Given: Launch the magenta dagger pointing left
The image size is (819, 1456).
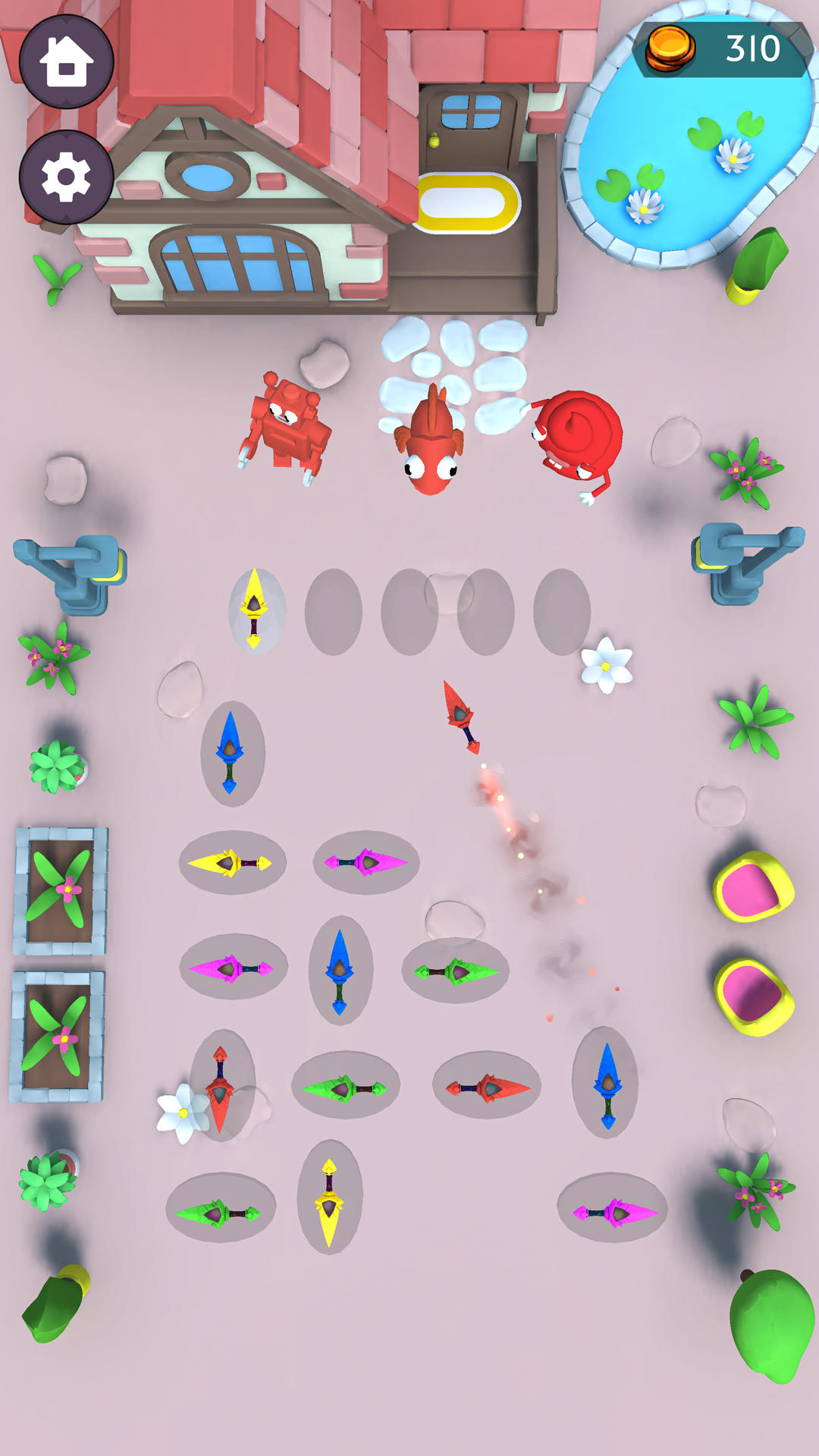Looking at the screenshot, I should [x=233, y=967].
